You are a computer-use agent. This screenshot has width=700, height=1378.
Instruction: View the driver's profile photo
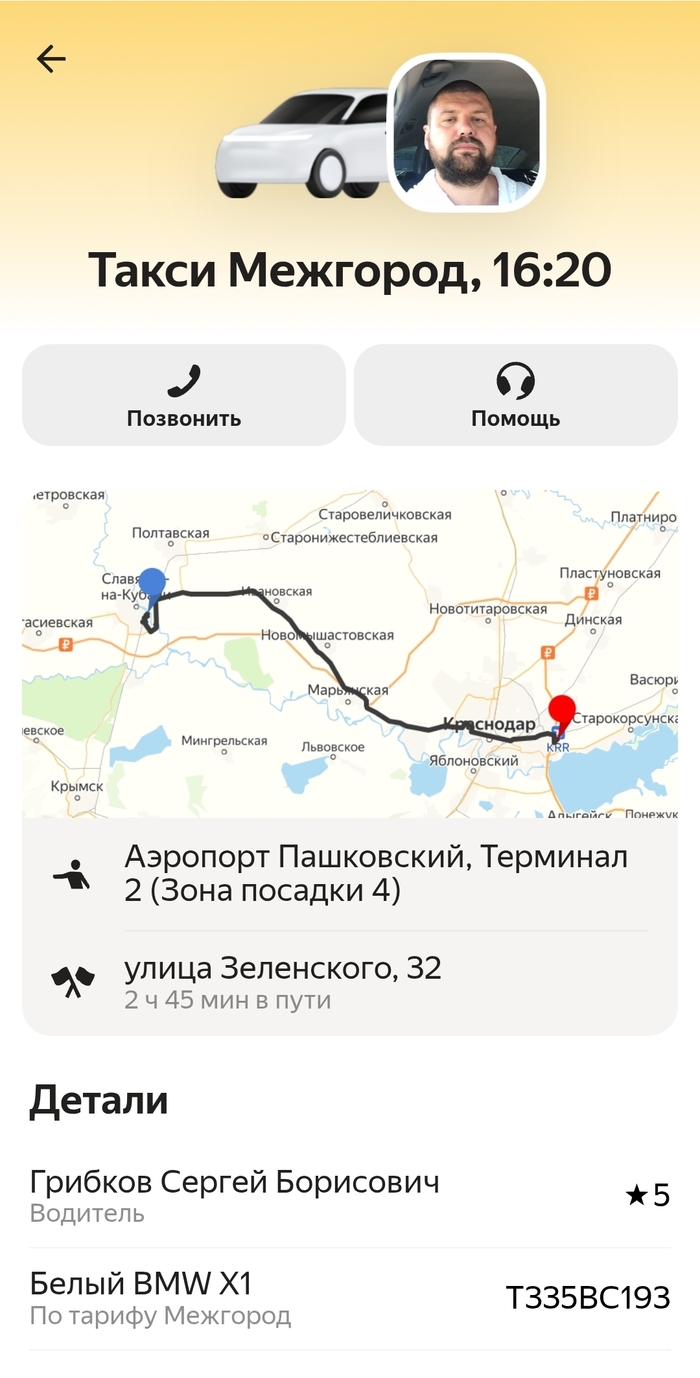click(466, 133)
